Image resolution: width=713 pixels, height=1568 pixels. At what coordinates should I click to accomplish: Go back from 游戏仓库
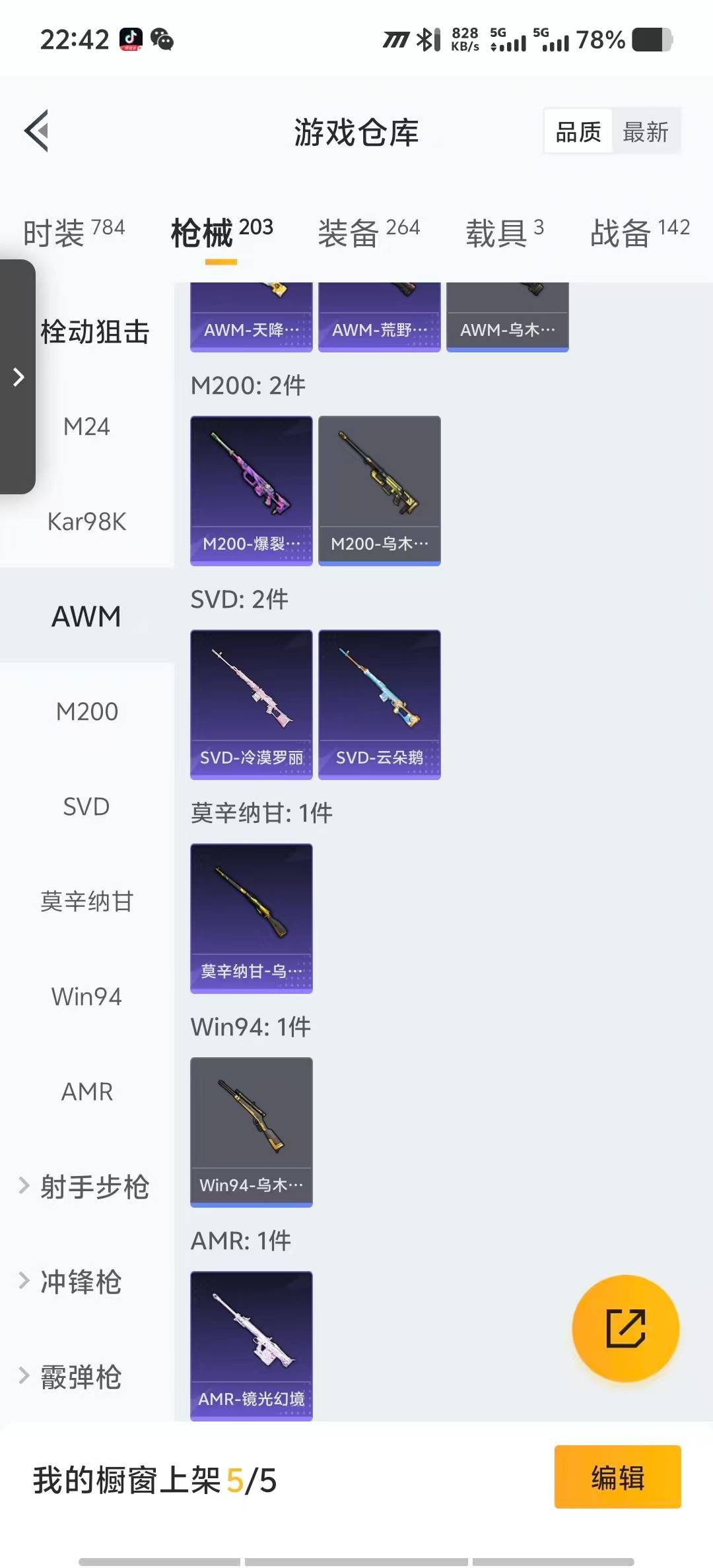(x=37, y=131)
